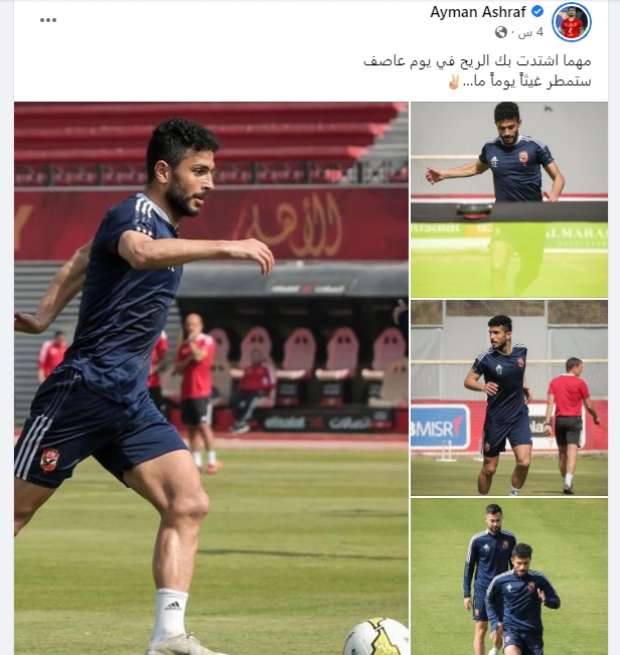Screen dimensions: 620x655
Task: Open the post's three-dot options menu
Action: pos(47,20)
